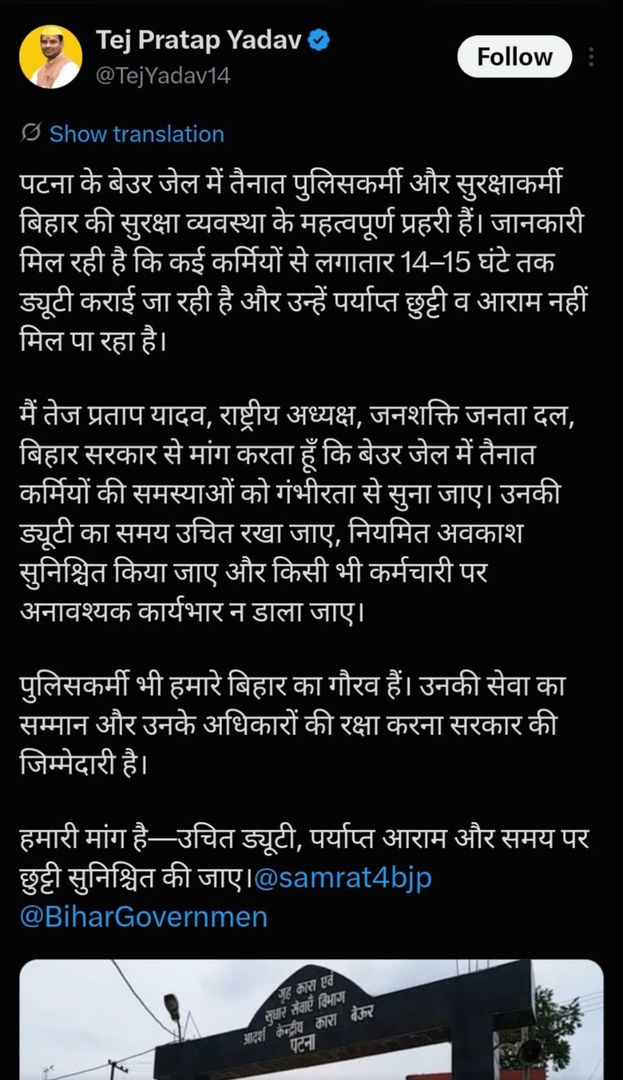
Task: Open the post overflow menu
Action: pyautogui.click(x=591, y=57)
